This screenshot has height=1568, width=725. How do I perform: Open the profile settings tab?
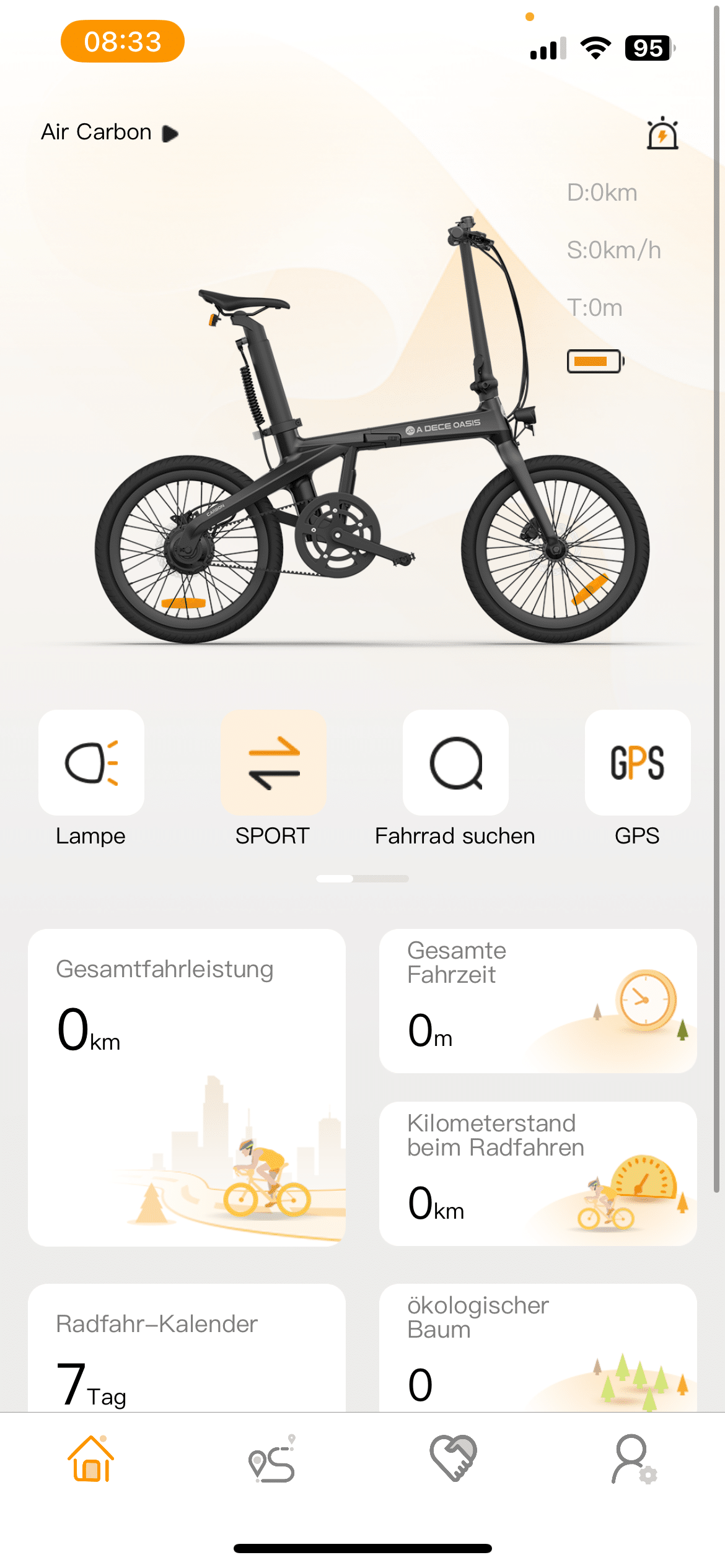click(634, 1458)
